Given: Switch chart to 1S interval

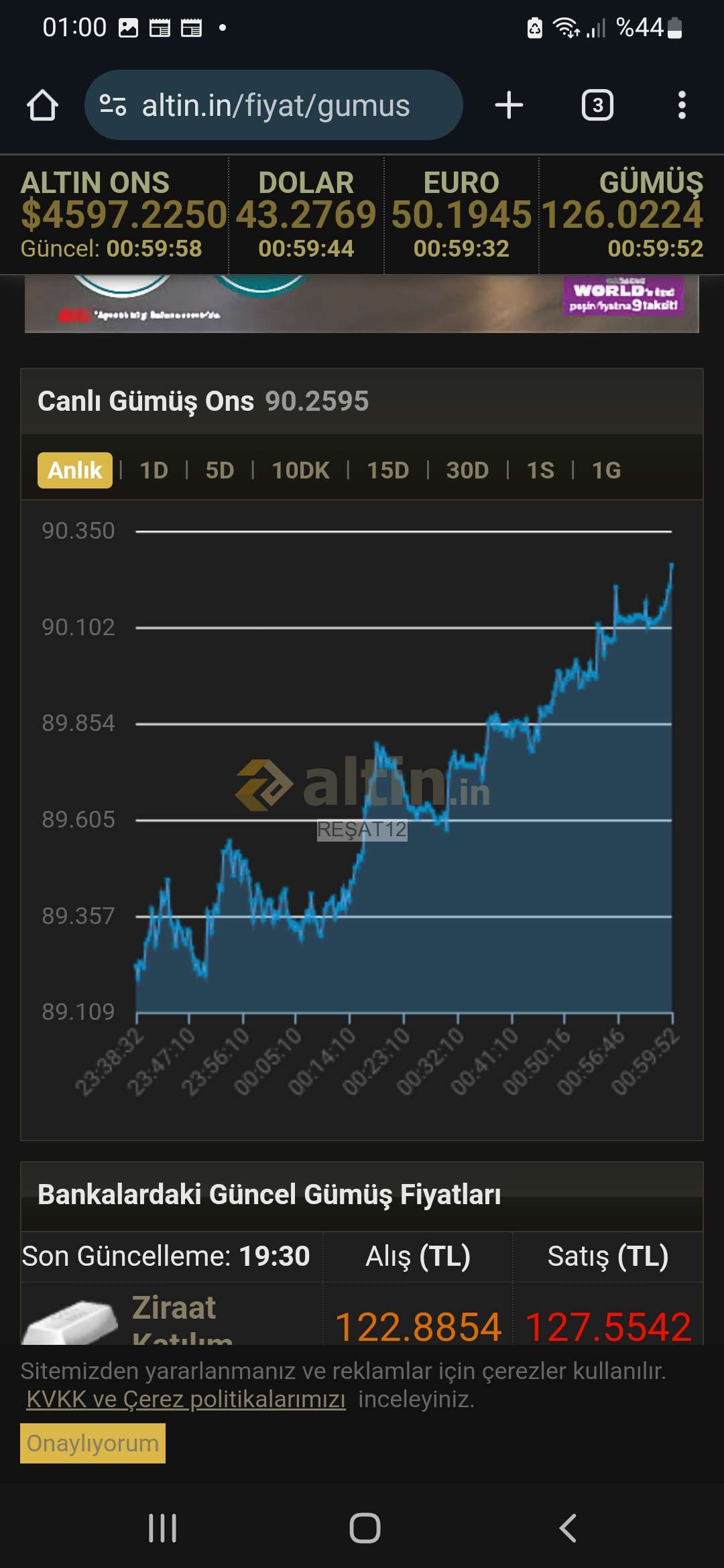Looking at the screenshot, I should (540, 470).
